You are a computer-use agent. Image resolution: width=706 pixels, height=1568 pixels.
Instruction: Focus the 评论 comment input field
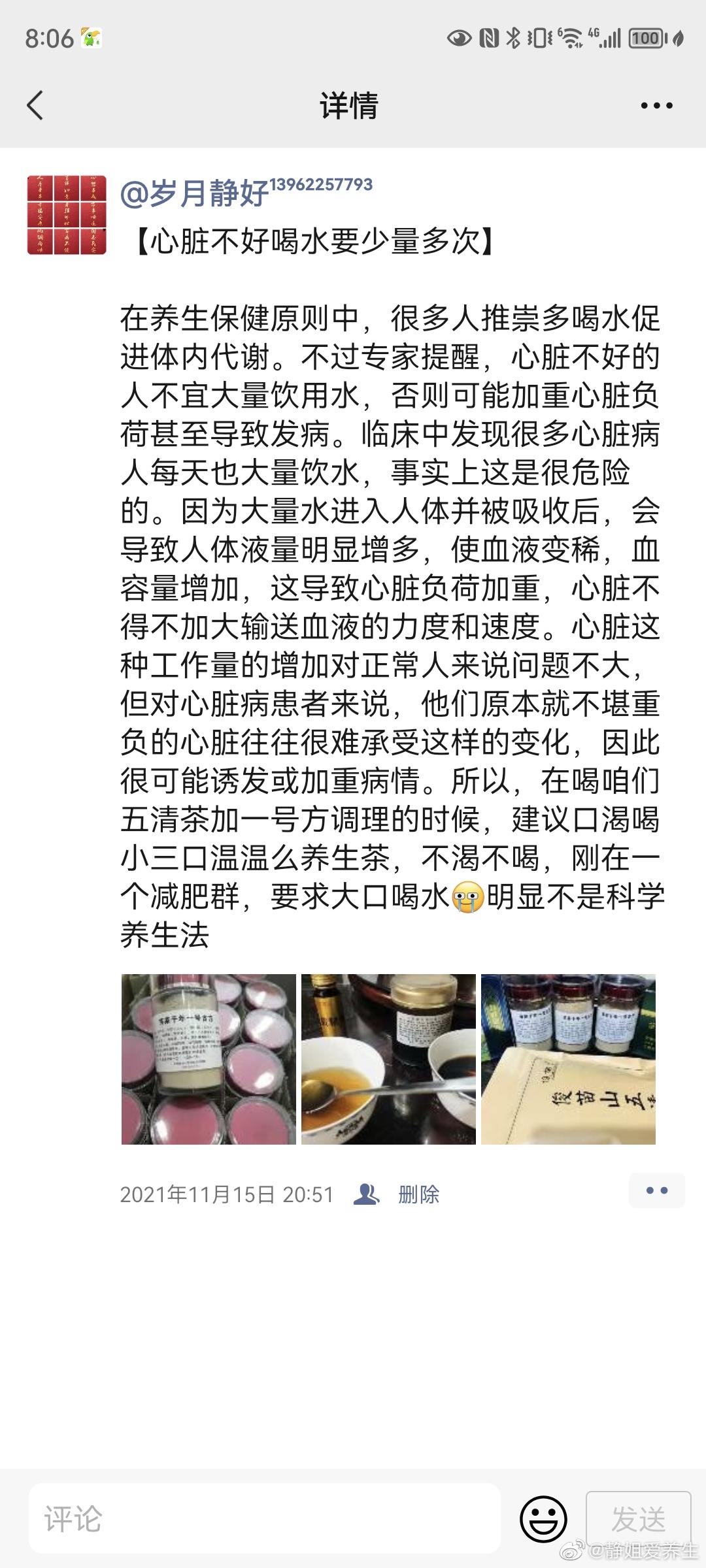click(265, 1518)
